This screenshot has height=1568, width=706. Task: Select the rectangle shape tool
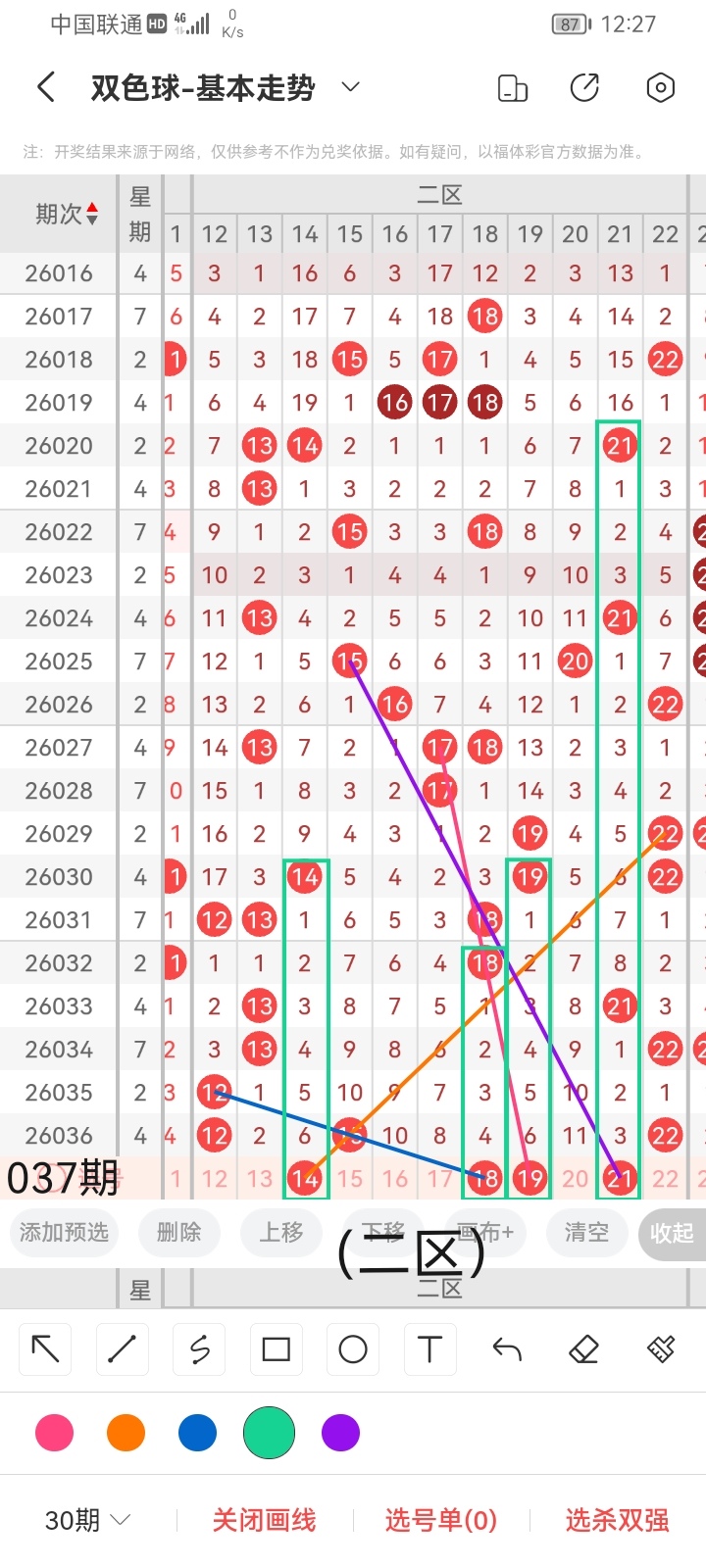[x=276, y=1349]
